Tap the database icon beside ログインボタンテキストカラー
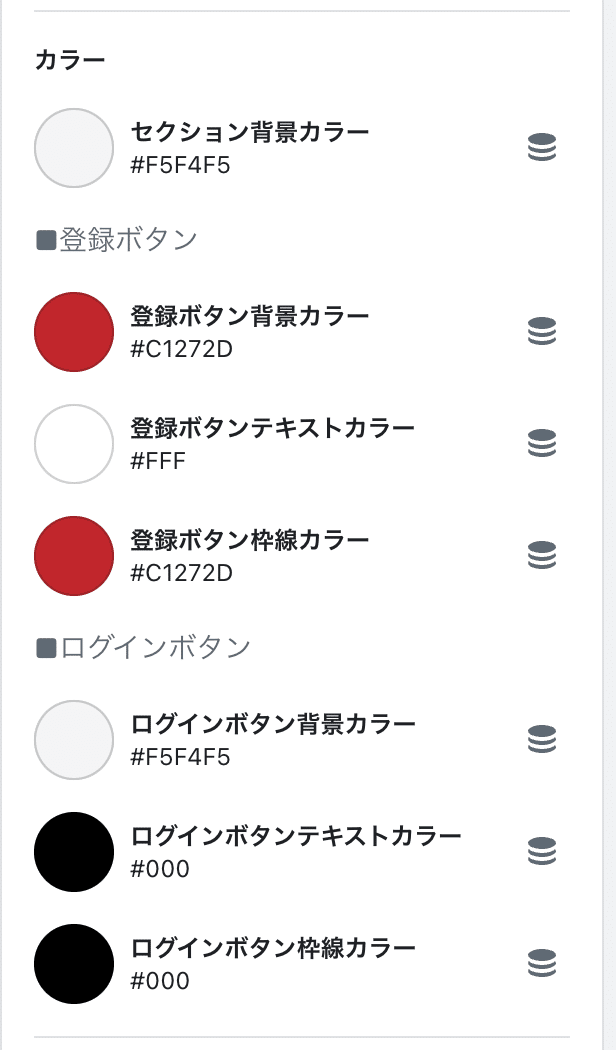The width and height of the screenshot is (616, 1050). point(542,851)
